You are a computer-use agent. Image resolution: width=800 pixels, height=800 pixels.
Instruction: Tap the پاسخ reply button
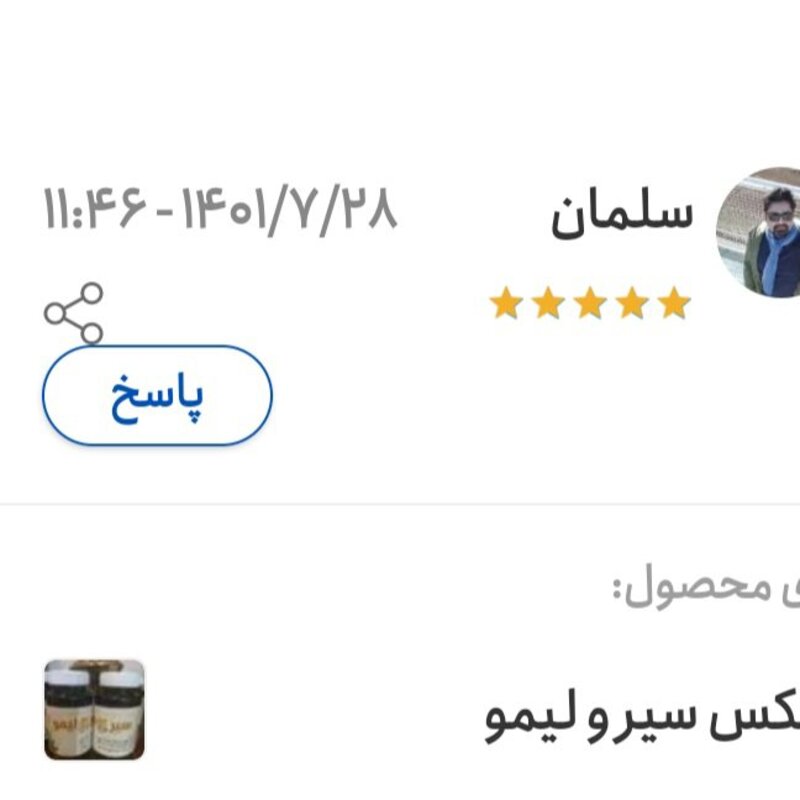point(157,396)
